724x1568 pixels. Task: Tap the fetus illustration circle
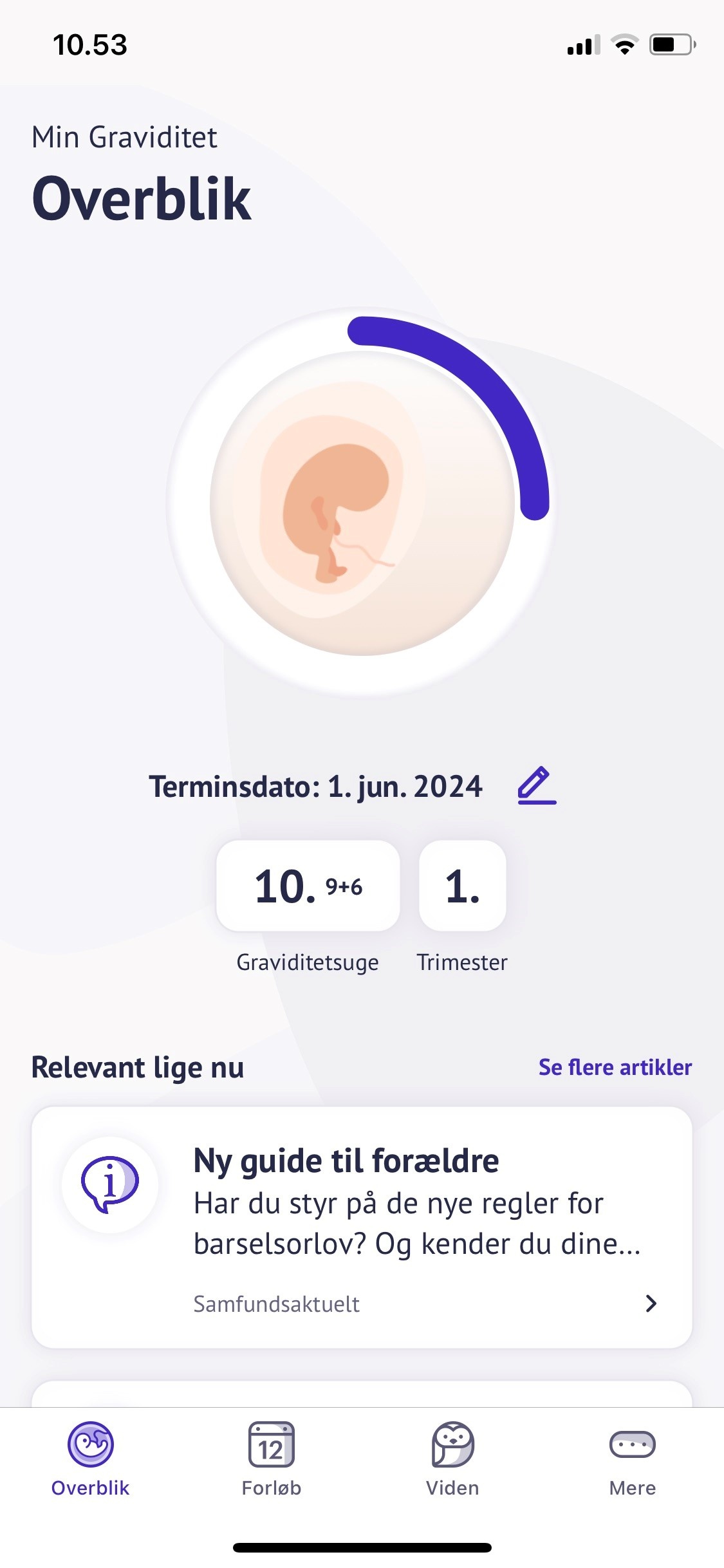(x=362, y=503)
